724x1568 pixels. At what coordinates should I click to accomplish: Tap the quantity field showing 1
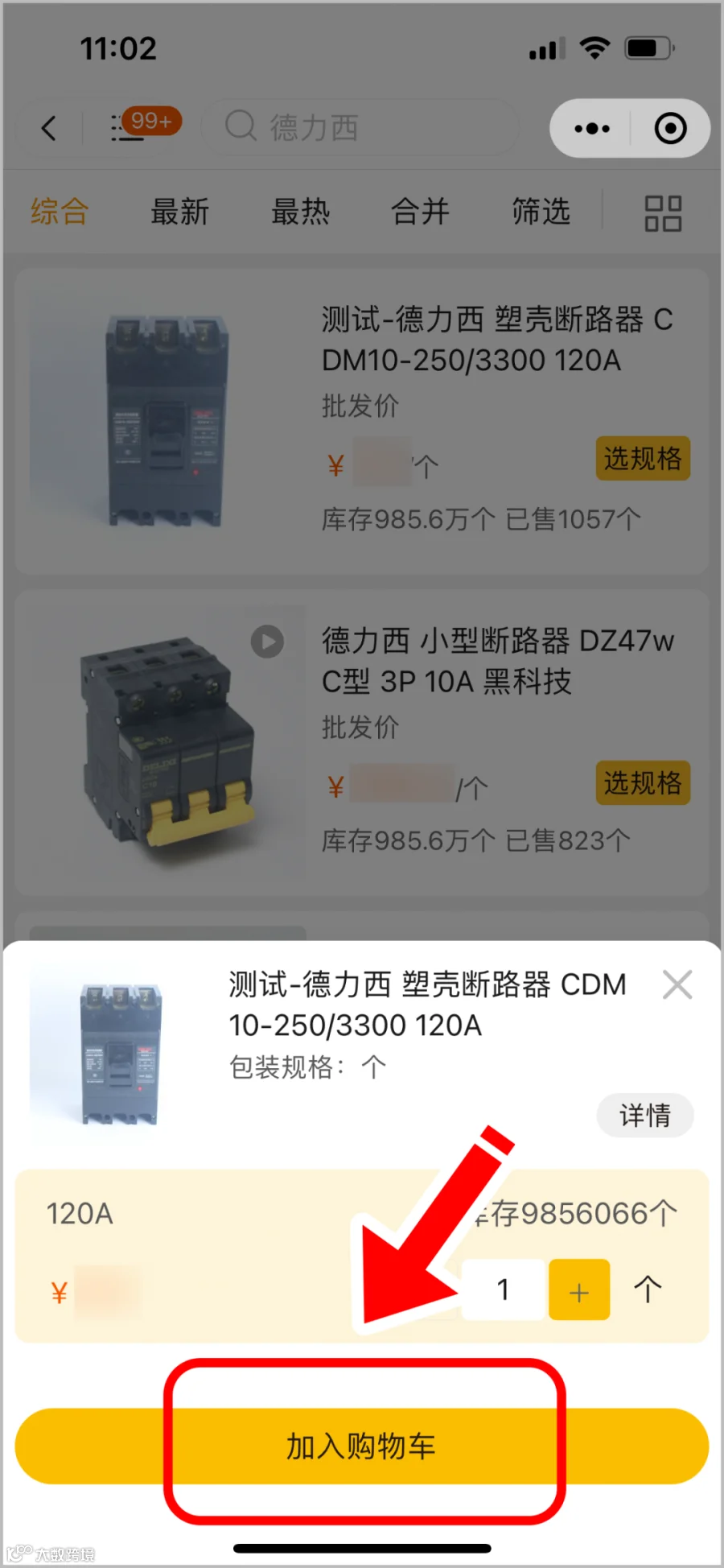point(504,1290)
